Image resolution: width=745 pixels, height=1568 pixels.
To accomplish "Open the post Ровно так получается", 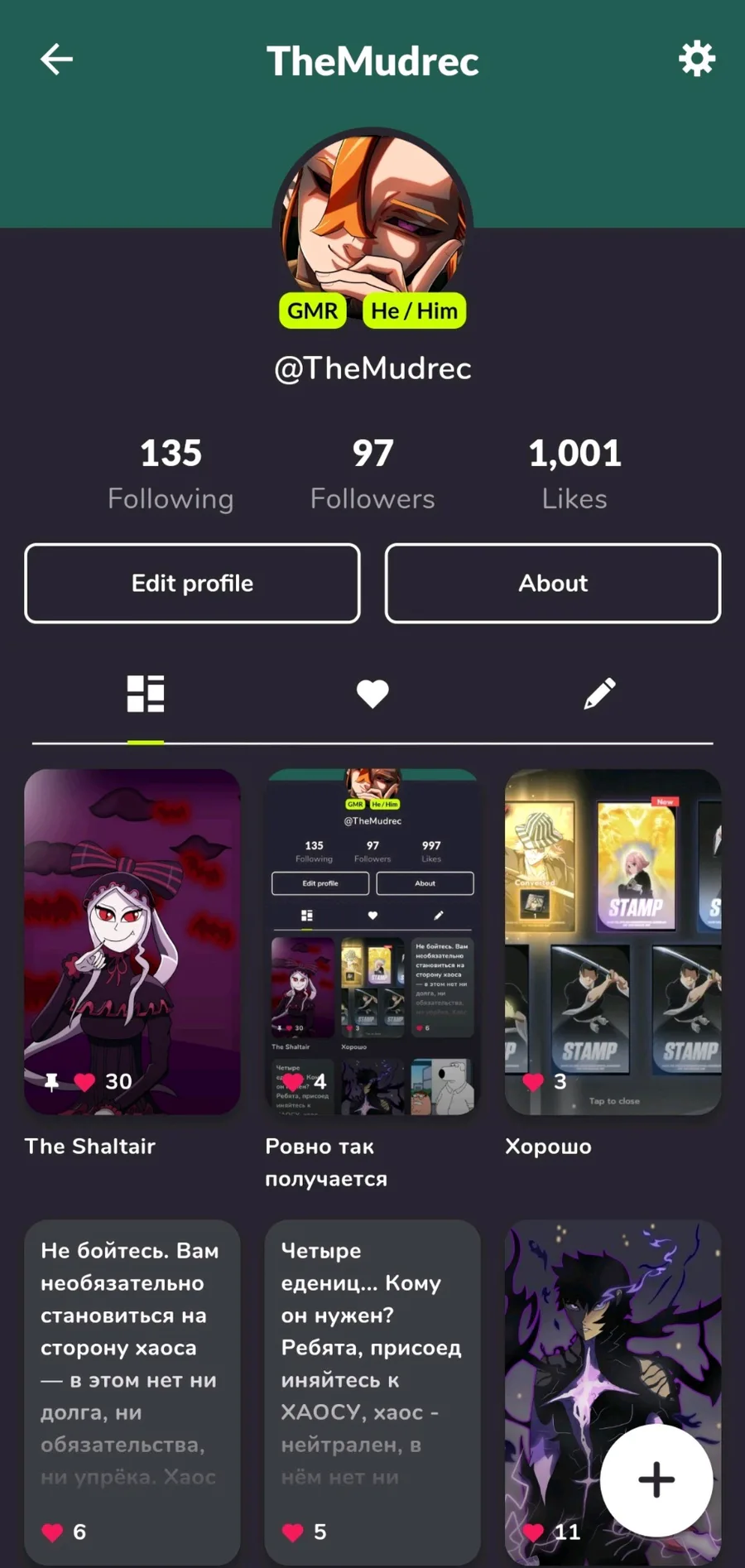I will [372, 942].
